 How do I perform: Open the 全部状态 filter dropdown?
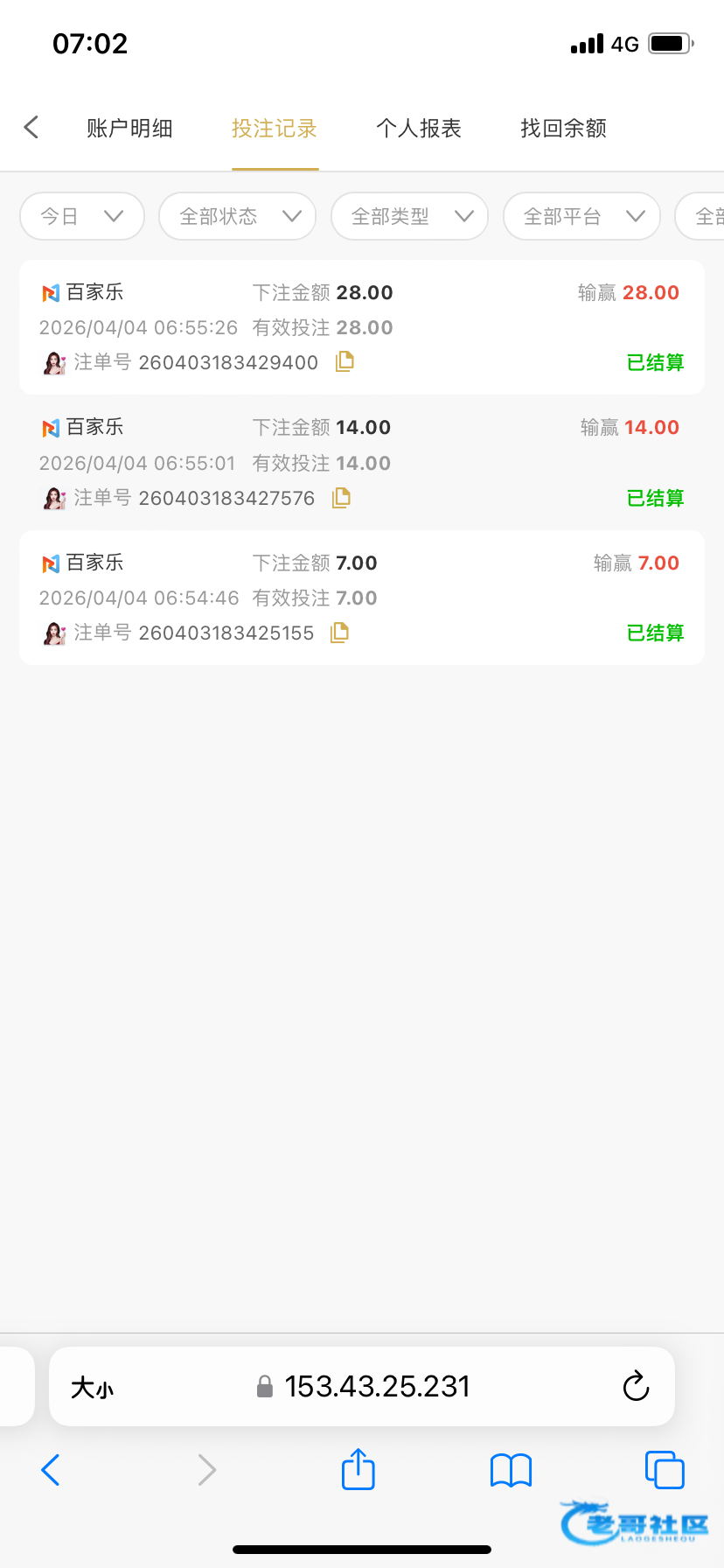click(237, 216)
